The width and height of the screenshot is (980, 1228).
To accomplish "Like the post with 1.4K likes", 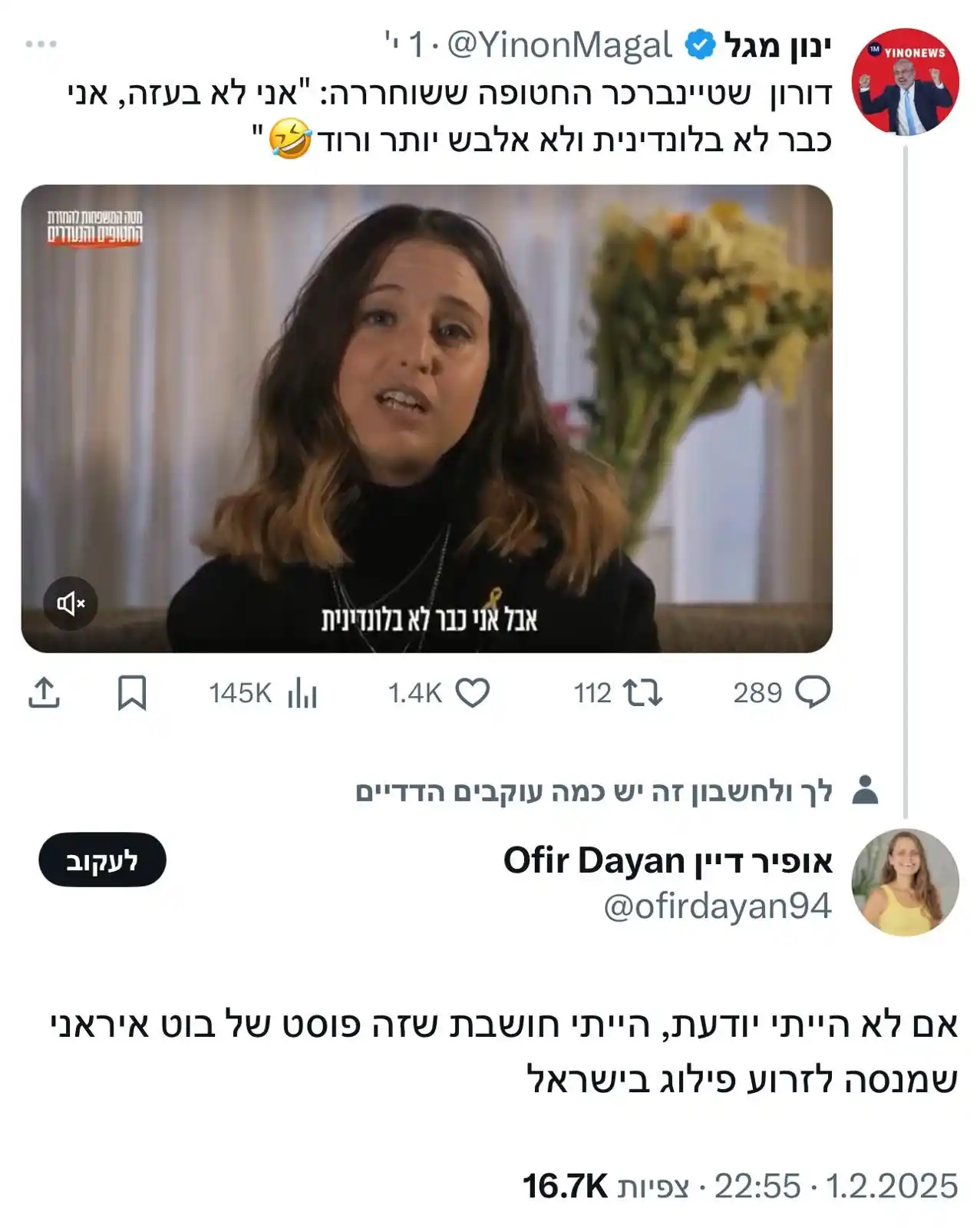I will (472, 692).
